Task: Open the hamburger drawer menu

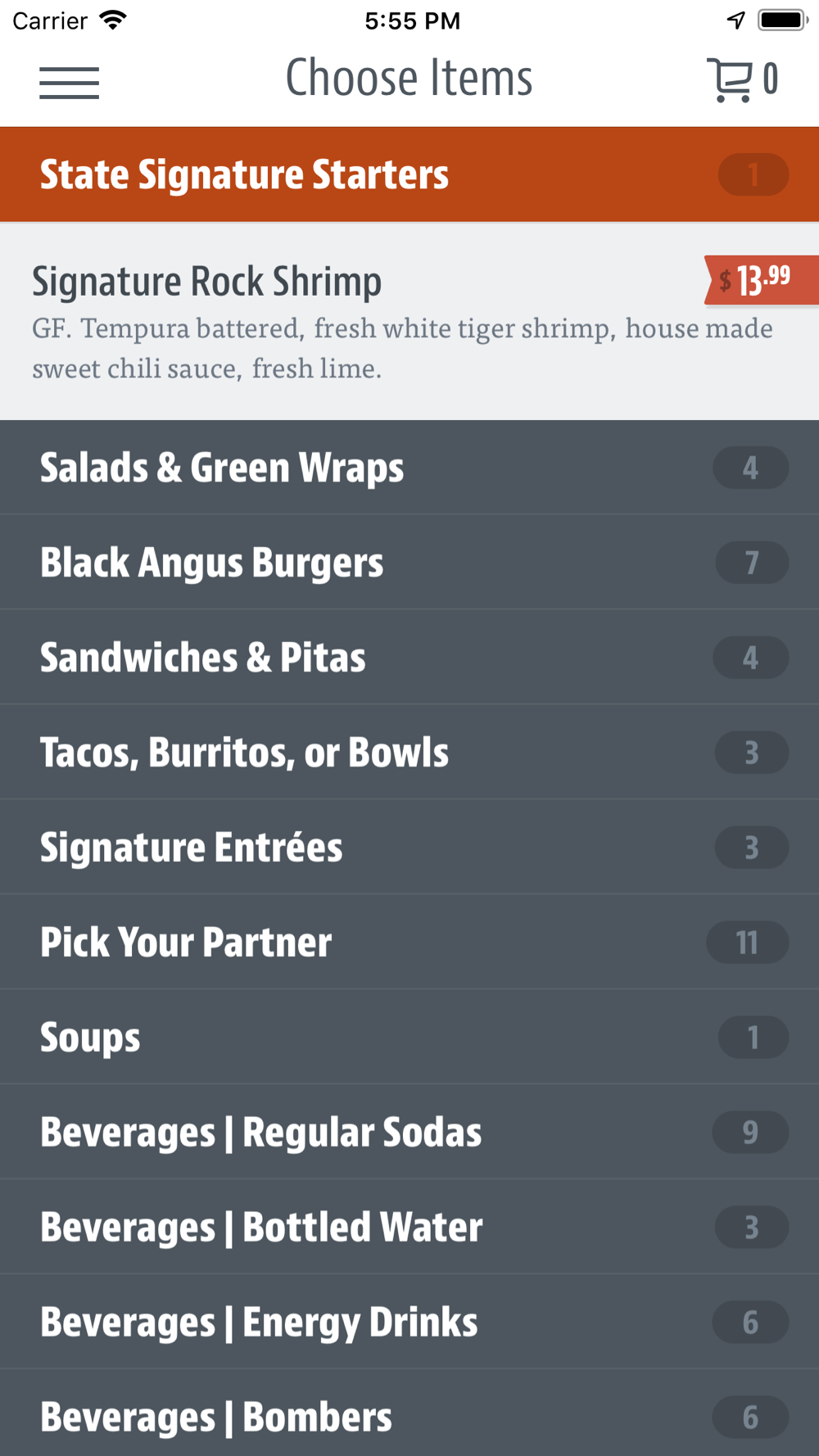Action: tap(70, 83)
